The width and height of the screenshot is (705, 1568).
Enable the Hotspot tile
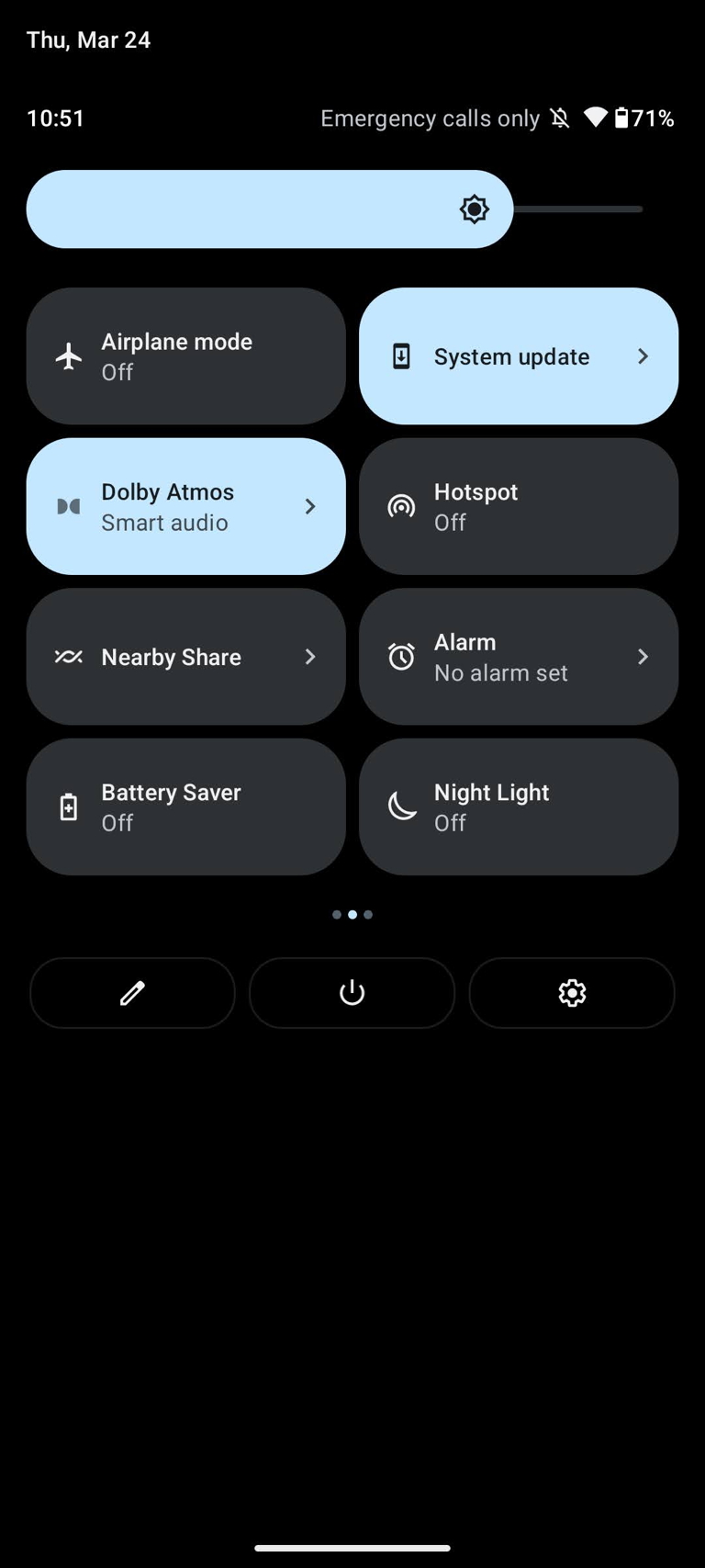[519, 506]
